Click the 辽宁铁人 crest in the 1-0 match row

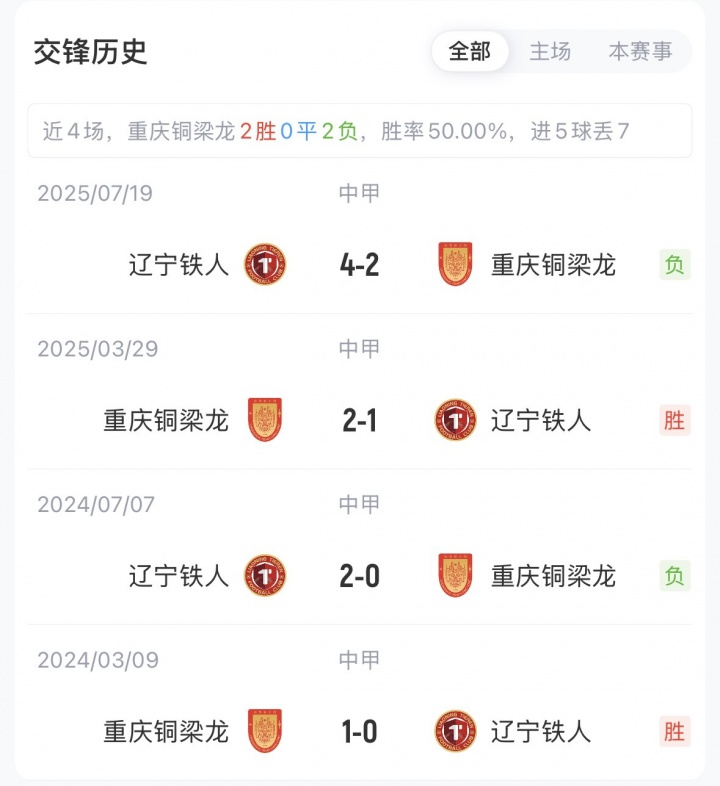pyautogui.click(x=455, y=731)
